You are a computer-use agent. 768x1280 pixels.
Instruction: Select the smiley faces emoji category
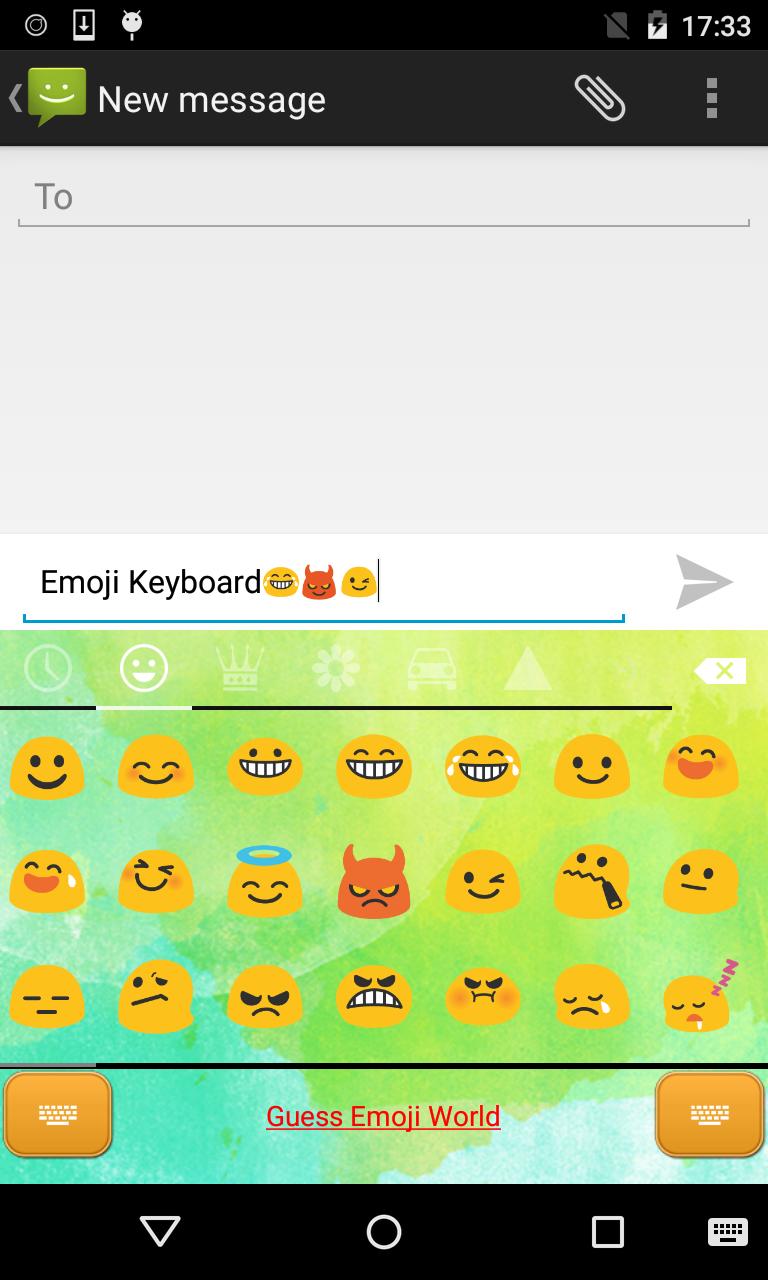tap(143, 668)
